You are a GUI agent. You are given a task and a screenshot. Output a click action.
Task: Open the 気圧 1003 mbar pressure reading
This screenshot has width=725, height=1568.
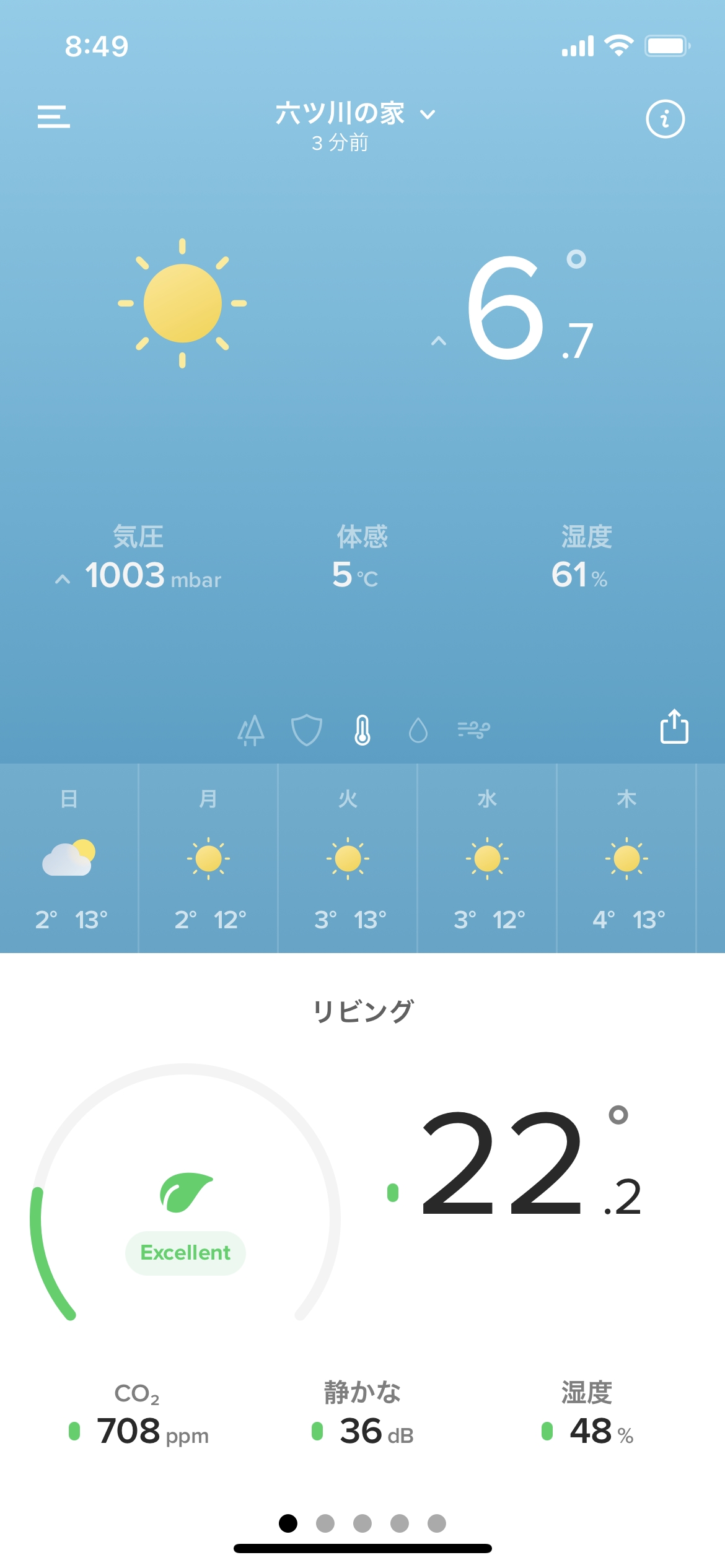tap(138, 557)
